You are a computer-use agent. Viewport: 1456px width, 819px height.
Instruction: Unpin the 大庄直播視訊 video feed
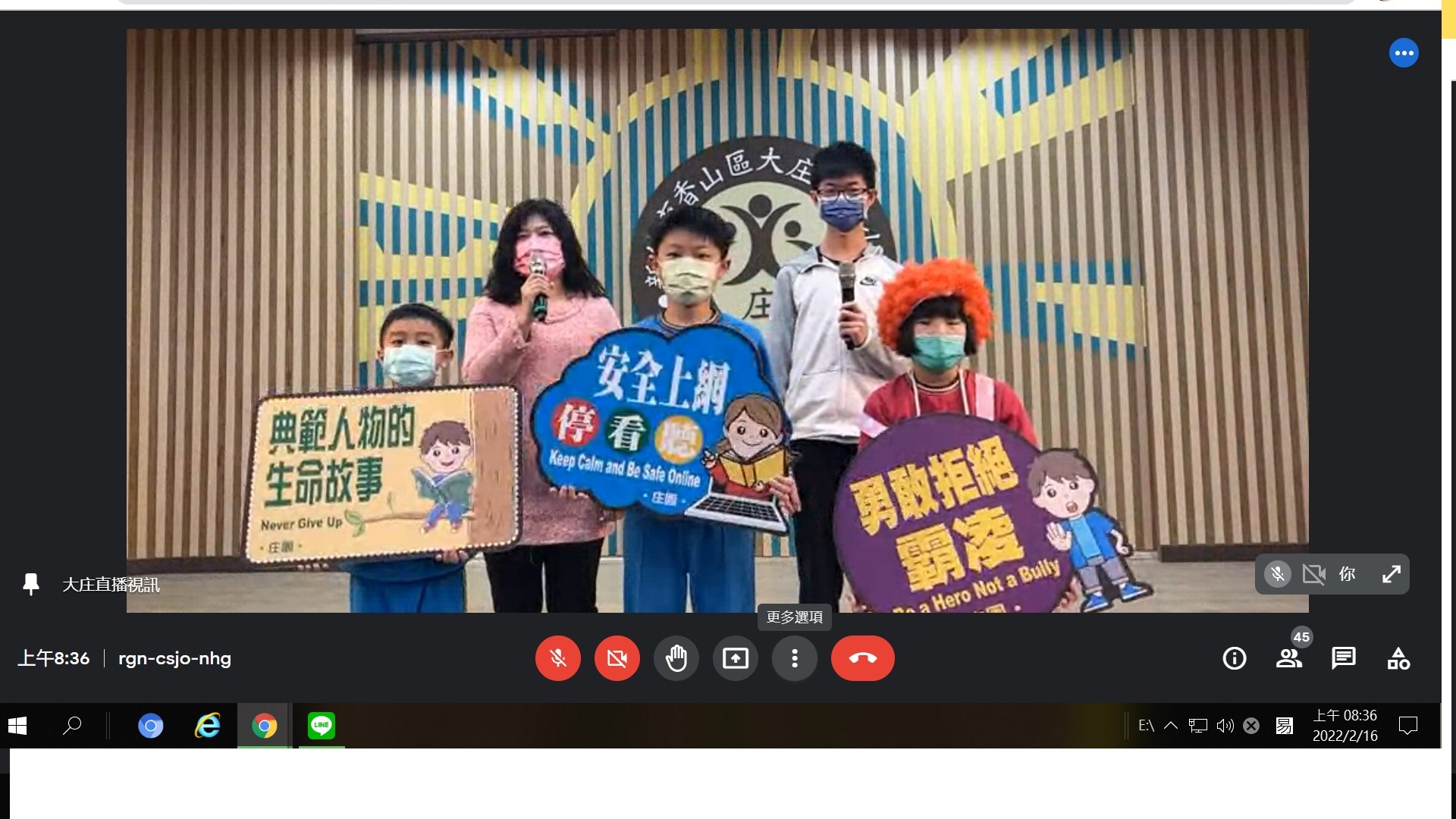point(31,584)
